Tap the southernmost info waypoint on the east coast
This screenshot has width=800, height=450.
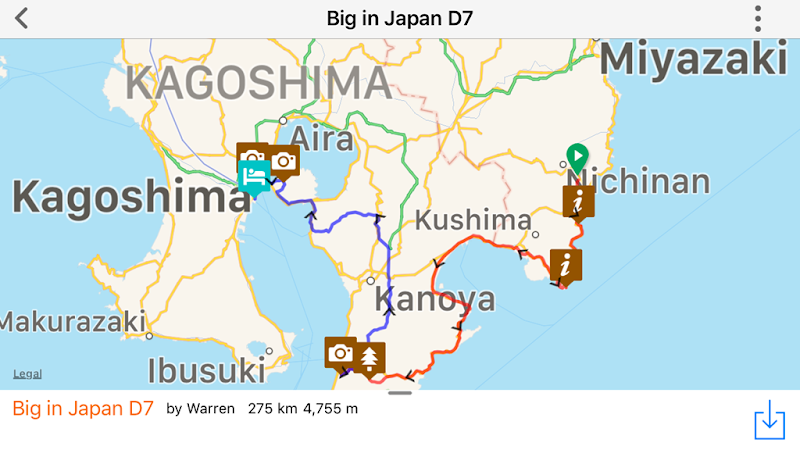[x=565, y=266]
